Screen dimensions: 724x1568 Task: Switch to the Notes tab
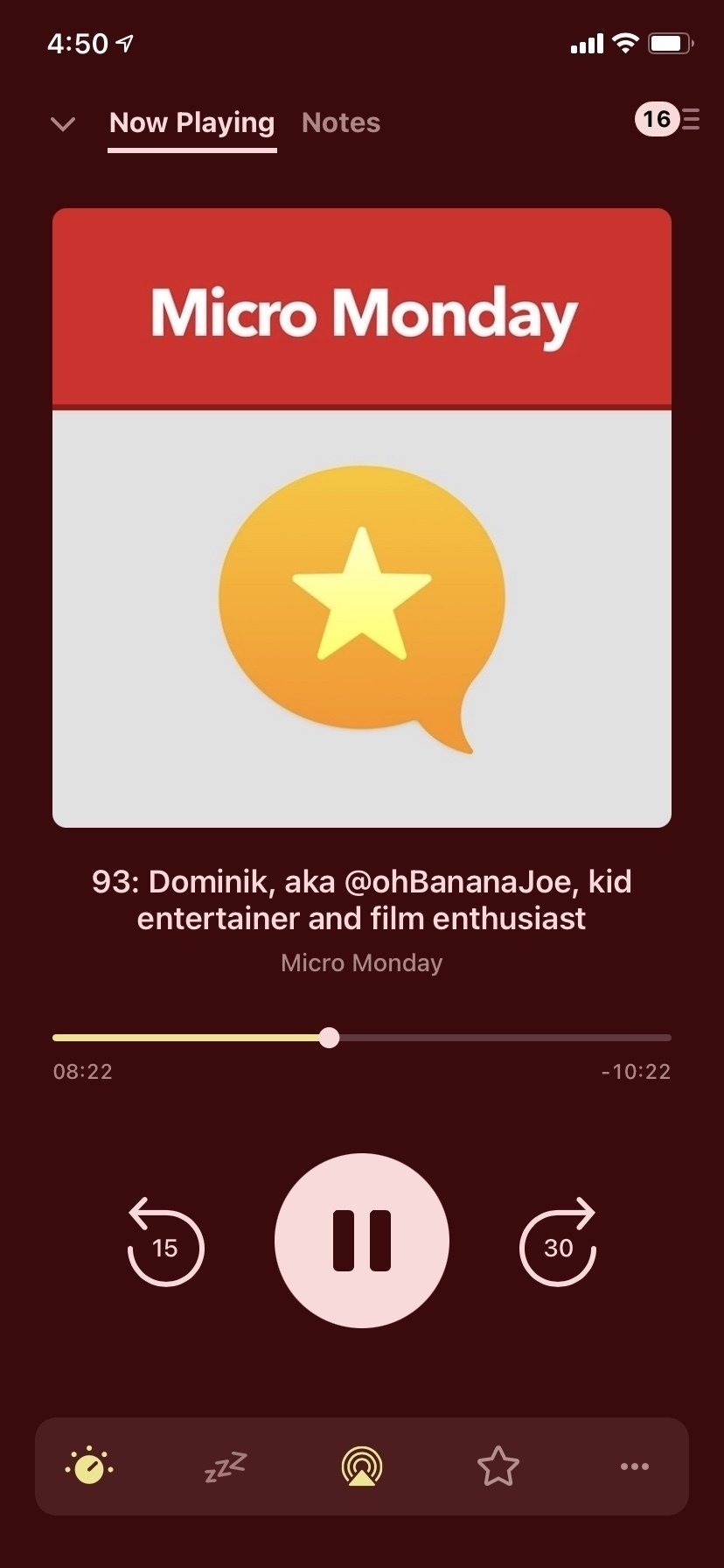click(341, 123)
